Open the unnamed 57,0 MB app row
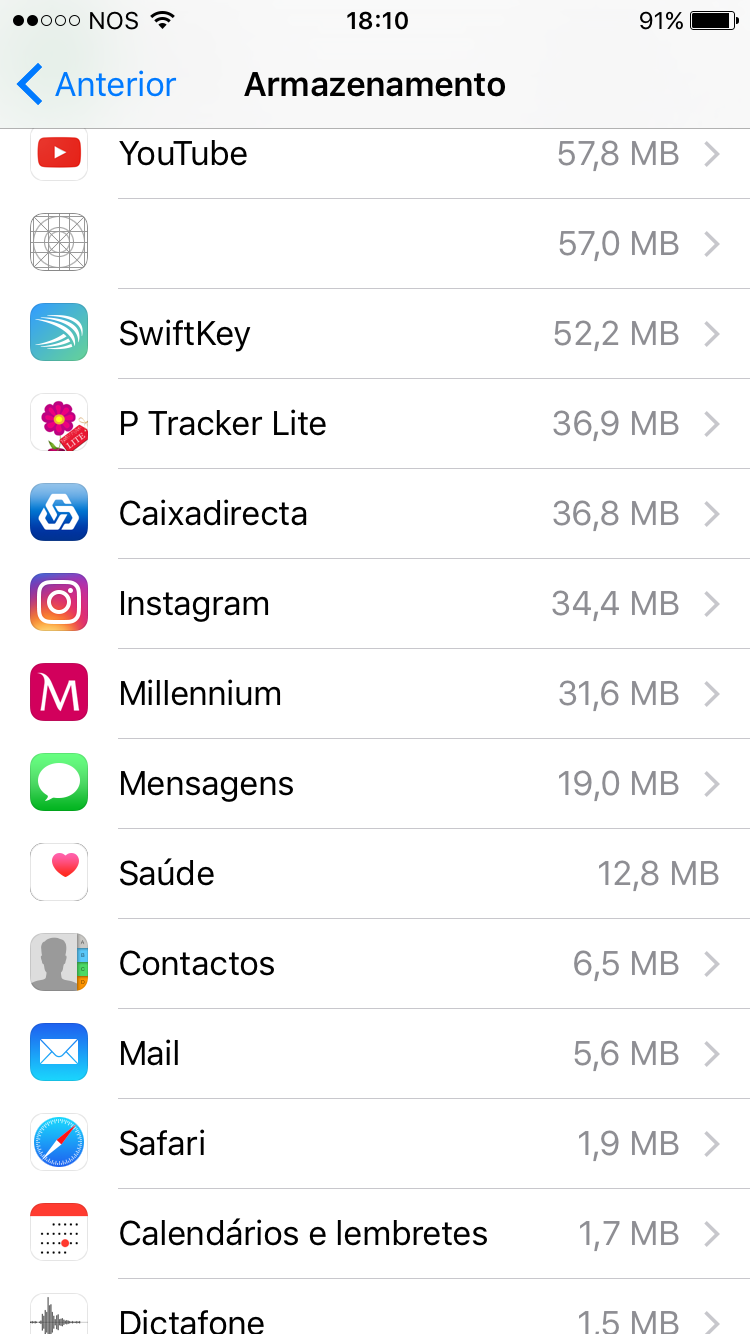This screenshot has width=750, height=1334. coord(375,243)
